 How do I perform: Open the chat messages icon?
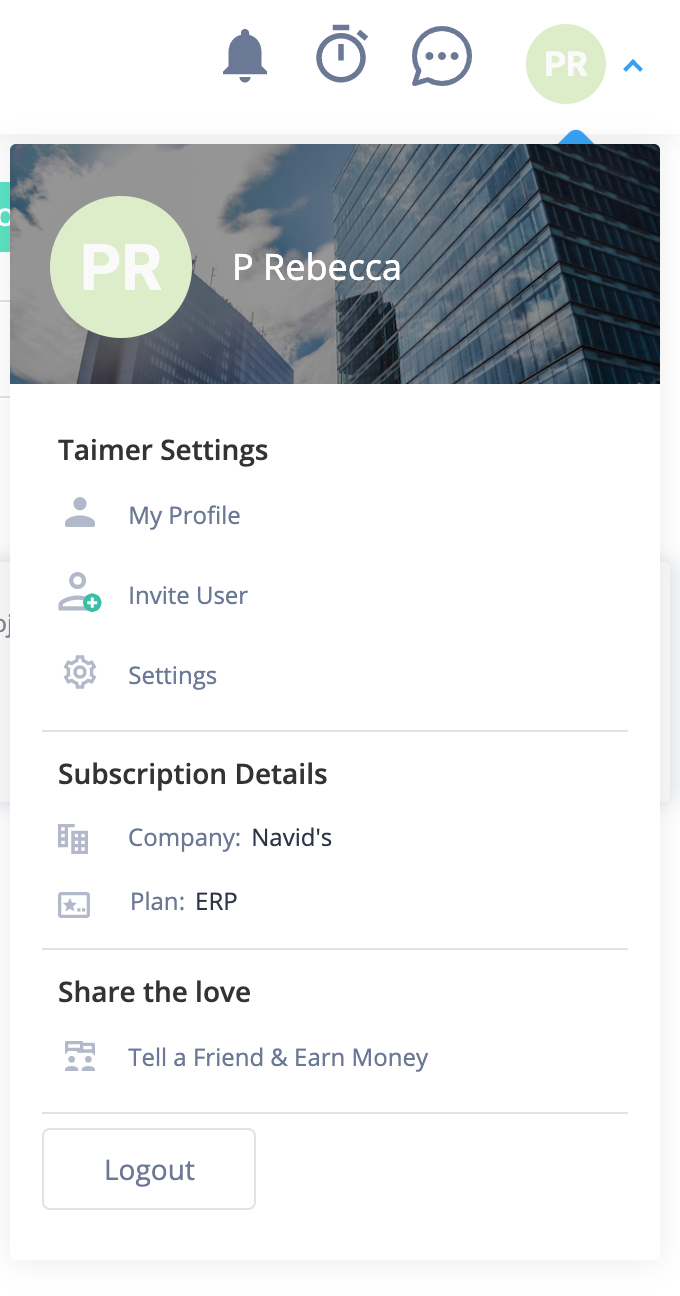click(x=441, y=57)
